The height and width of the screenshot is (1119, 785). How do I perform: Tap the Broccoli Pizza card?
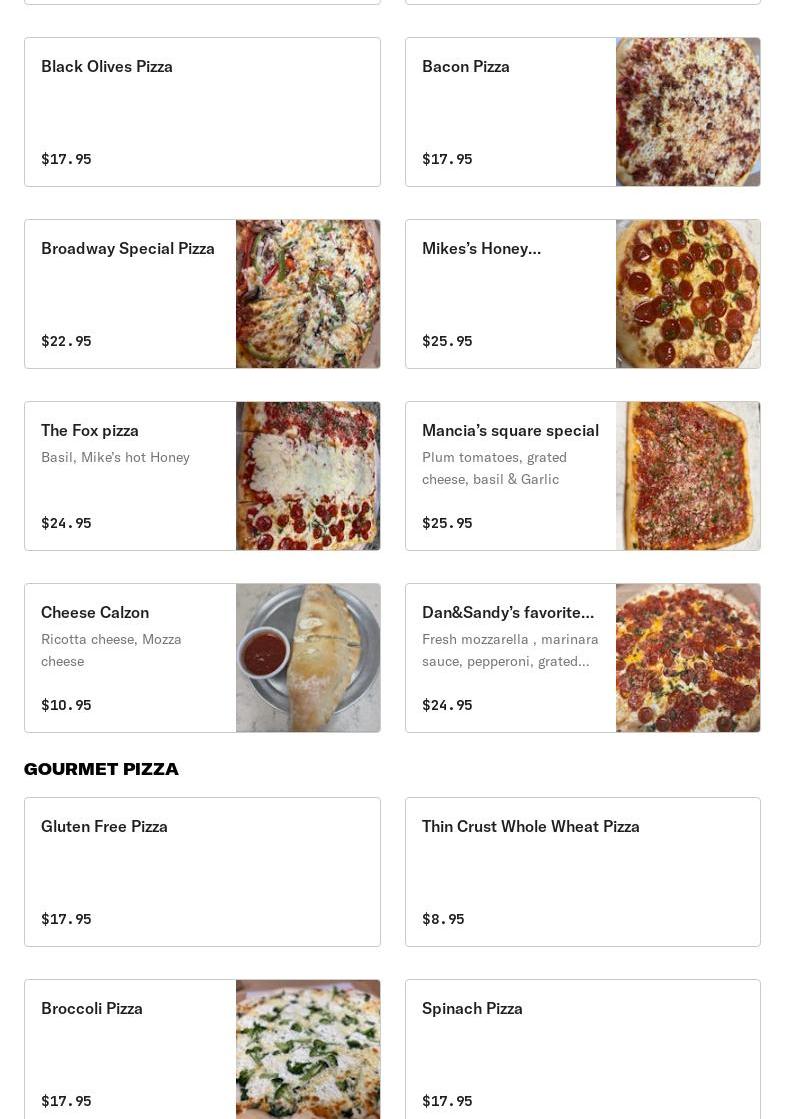[202, 1050]
